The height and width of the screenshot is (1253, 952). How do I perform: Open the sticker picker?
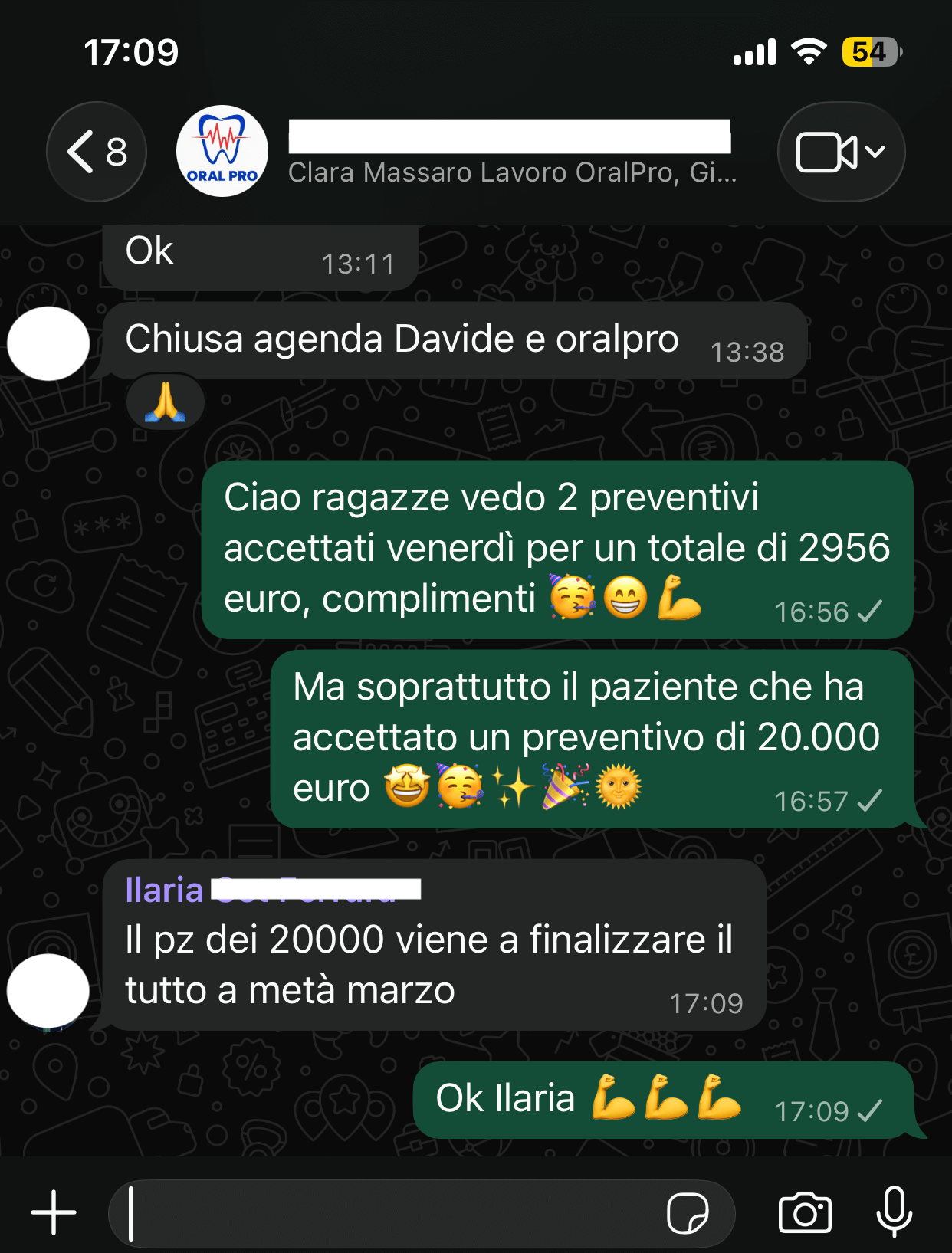[687, 1213]
